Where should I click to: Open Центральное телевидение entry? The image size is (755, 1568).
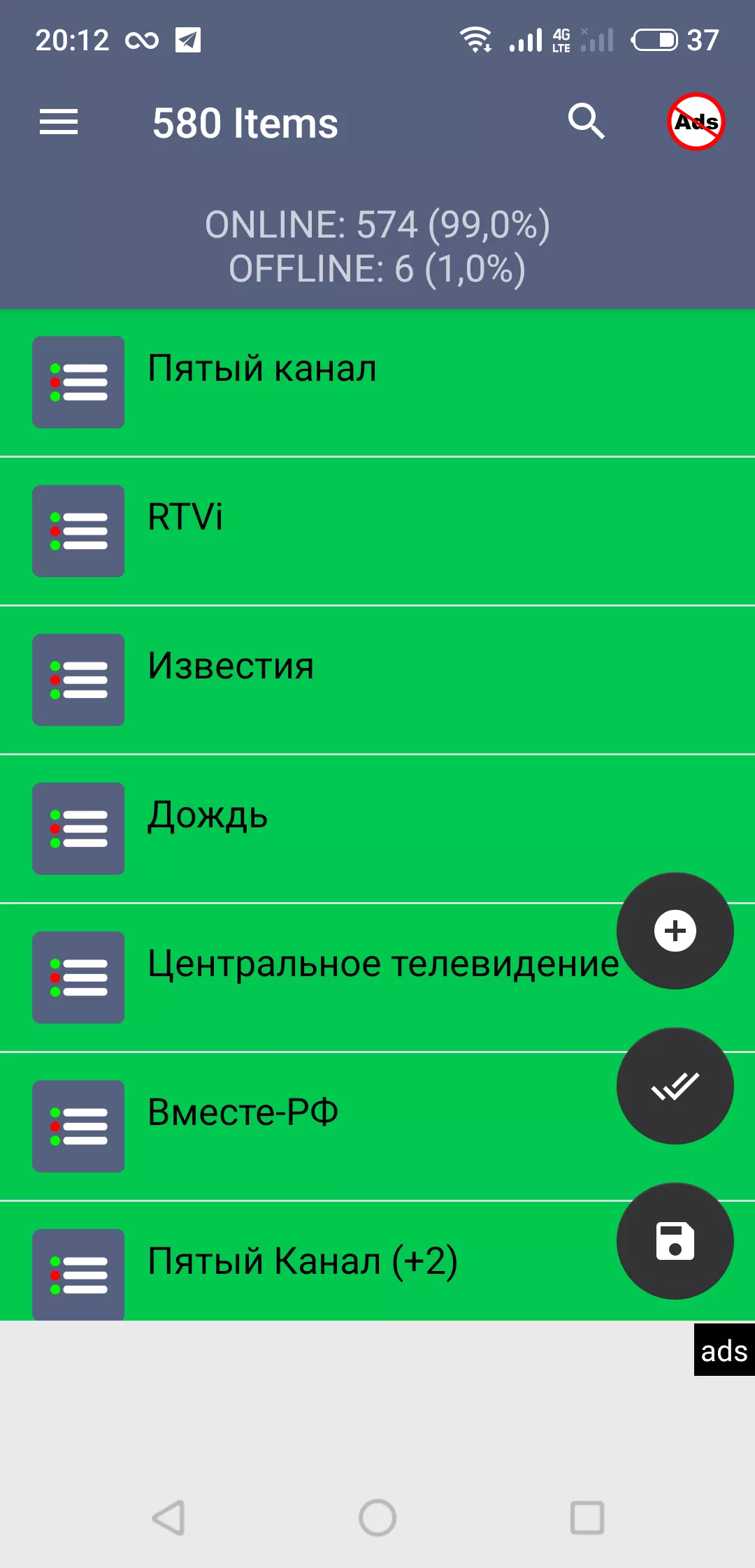(x=377, y=978)
